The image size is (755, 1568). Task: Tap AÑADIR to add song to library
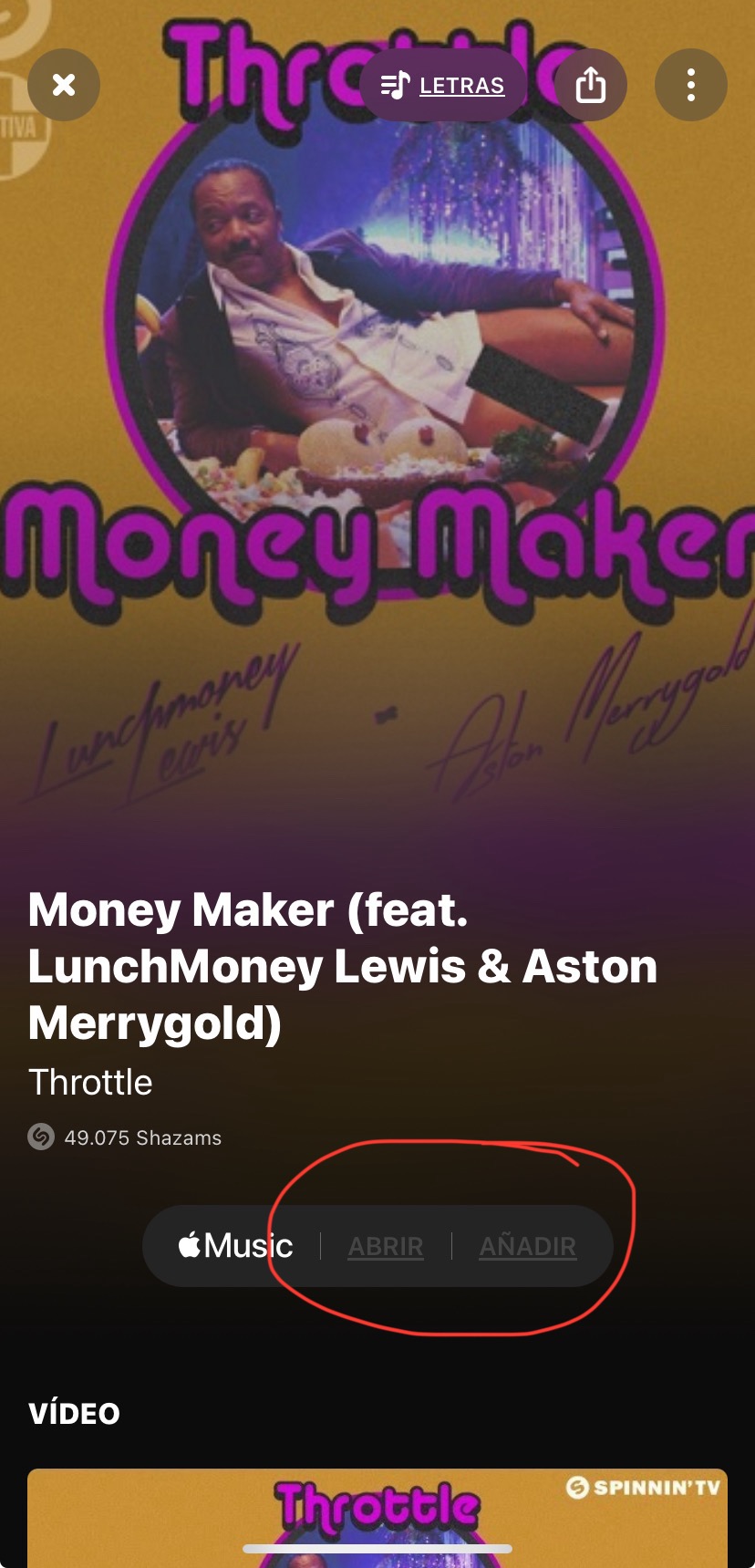pyautogui.click(x=528, y=1246)
